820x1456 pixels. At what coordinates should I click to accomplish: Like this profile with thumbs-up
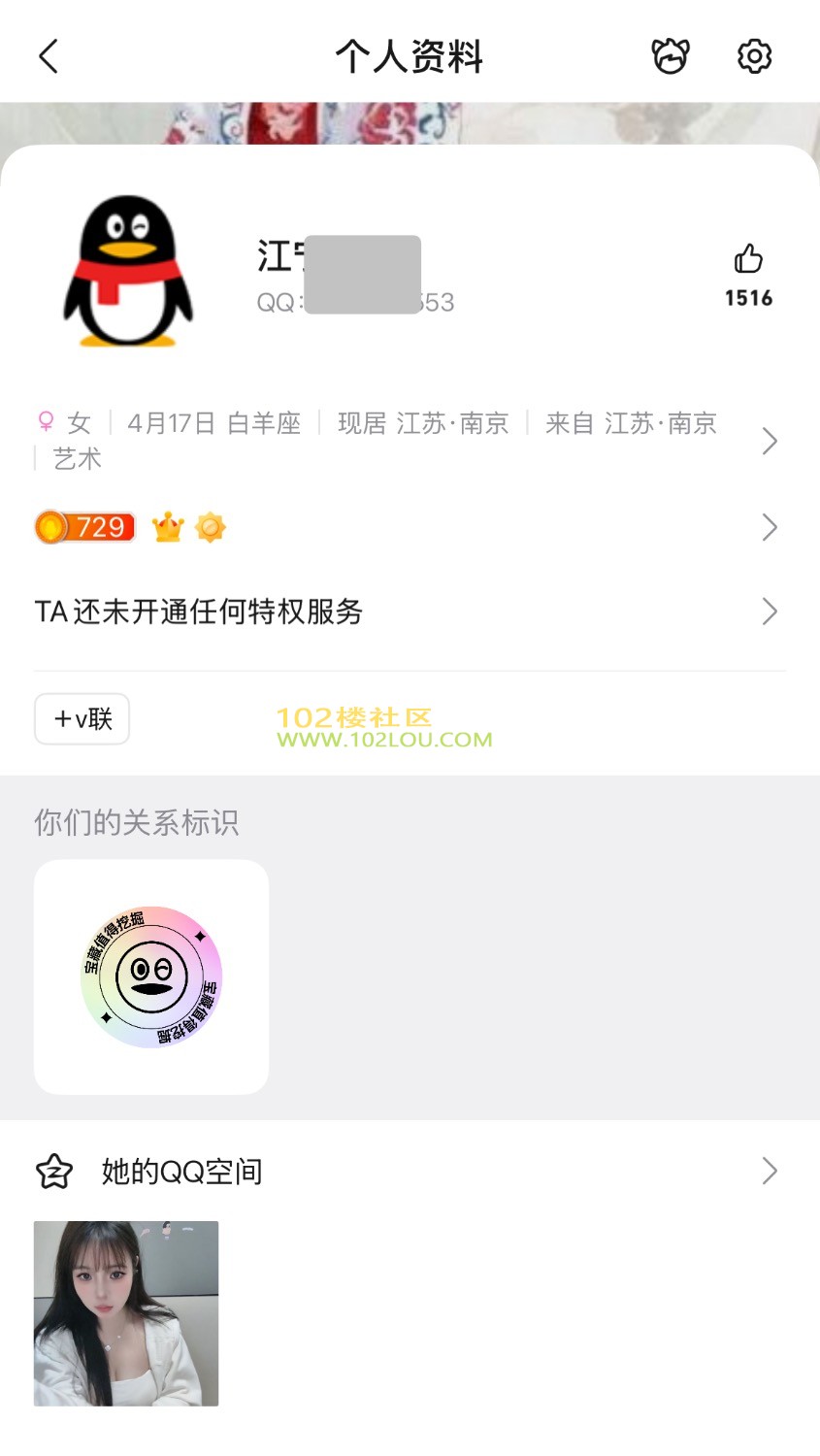[748, 259]
